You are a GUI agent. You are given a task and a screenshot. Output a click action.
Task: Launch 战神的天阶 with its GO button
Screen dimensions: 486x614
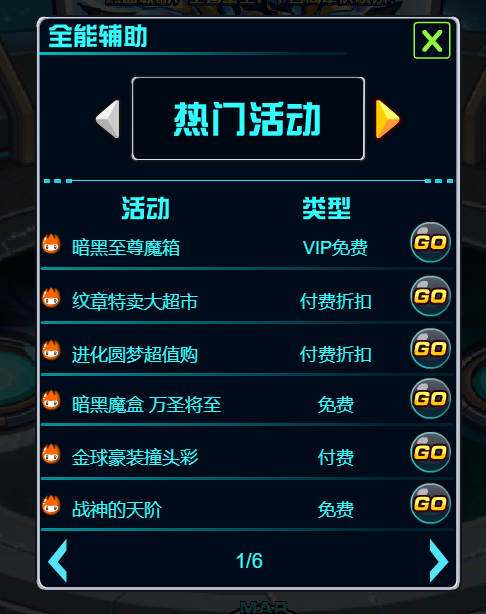(430, 504)
